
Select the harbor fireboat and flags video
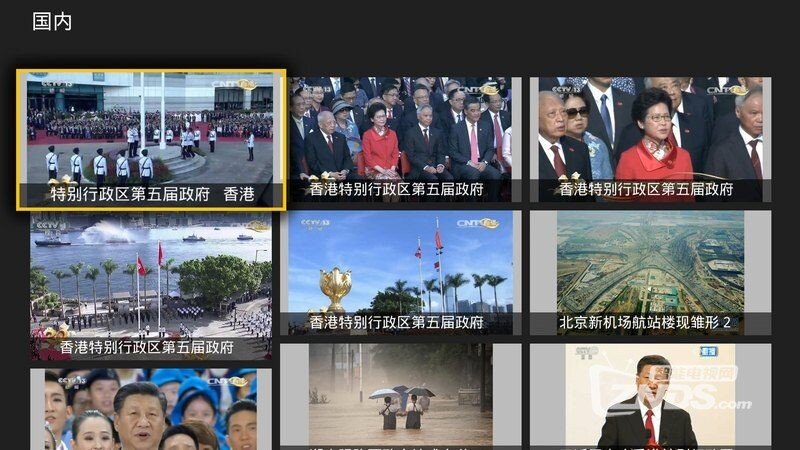click(x=151, y=285)
